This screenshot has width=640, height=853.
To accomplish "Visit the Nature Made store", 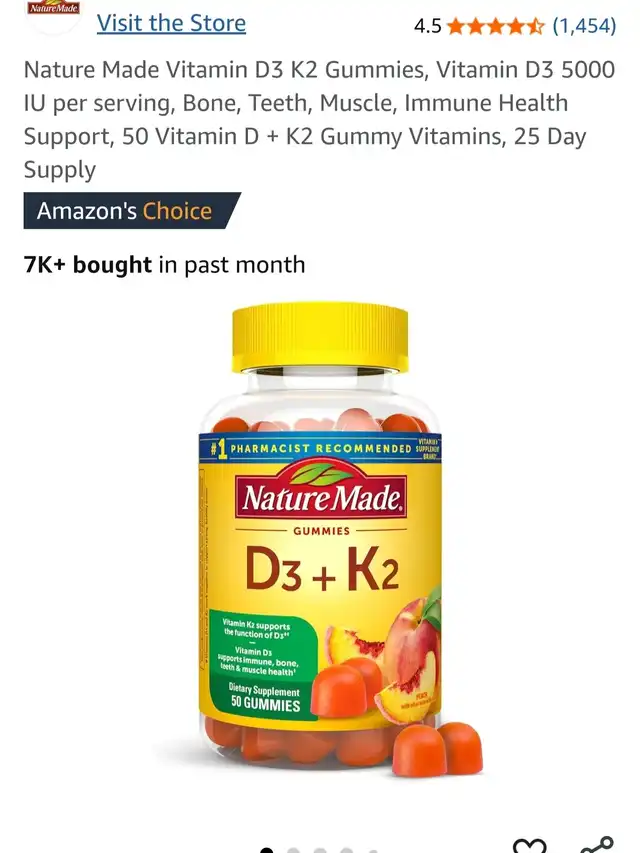I will 171,23.
